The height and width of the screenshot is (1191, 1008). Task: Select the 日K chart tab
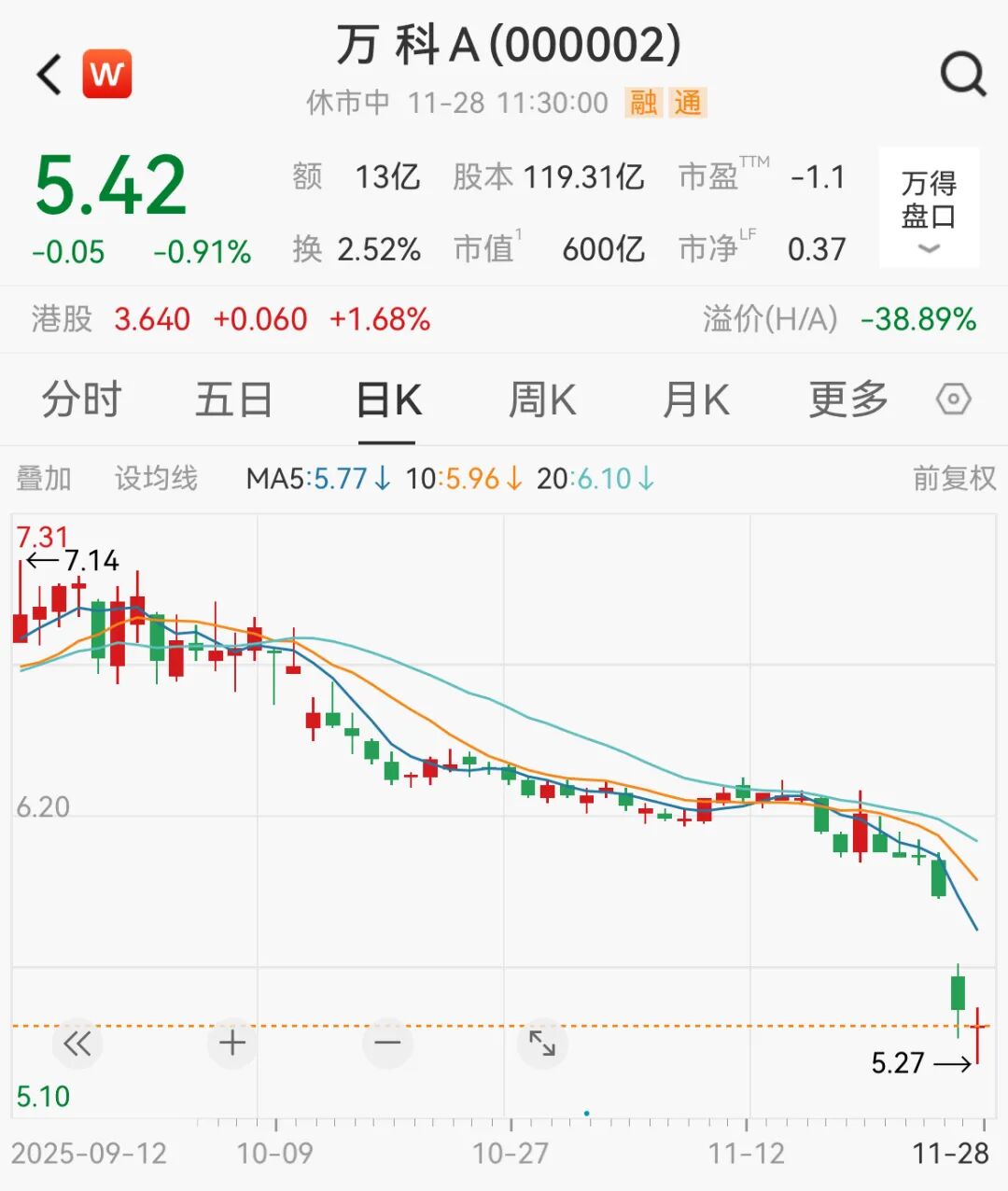tap(388, 400)
